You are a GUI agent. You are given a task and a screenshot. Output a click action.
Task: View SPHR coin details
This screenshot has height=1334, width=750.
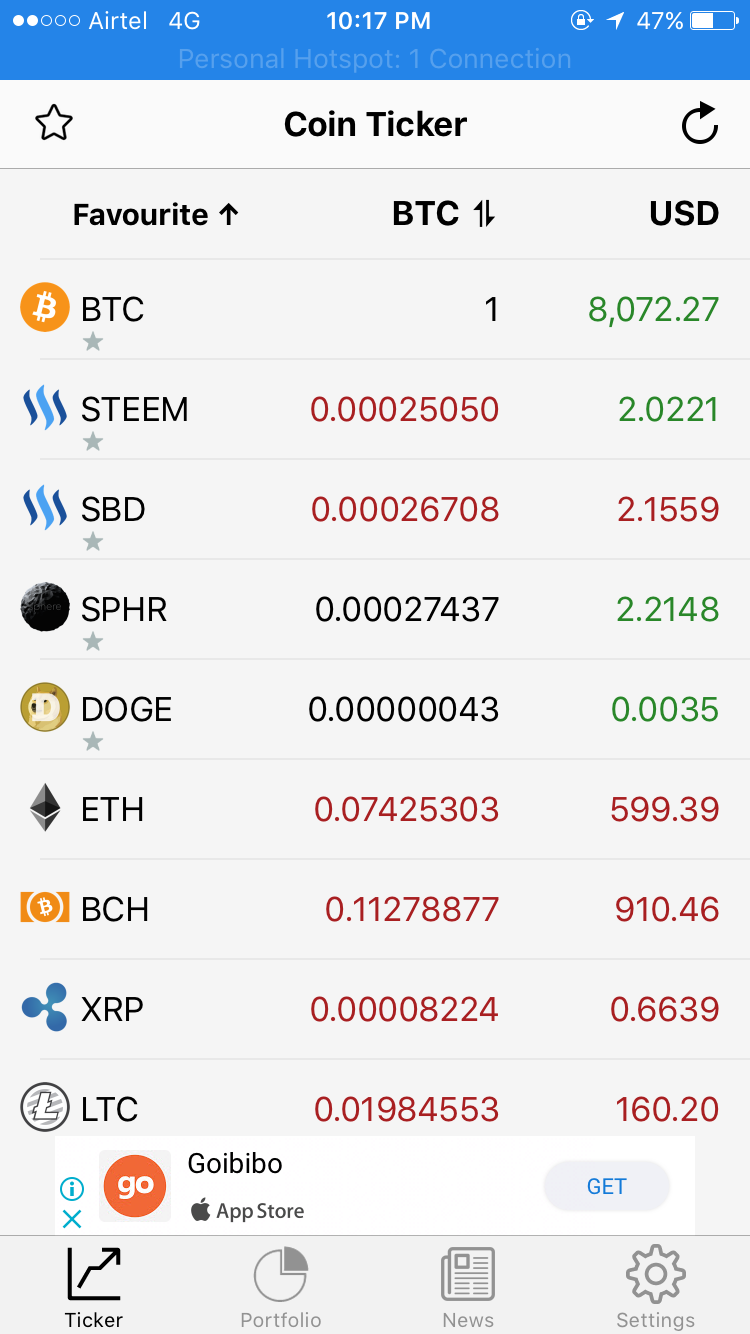tap(375, 610)
